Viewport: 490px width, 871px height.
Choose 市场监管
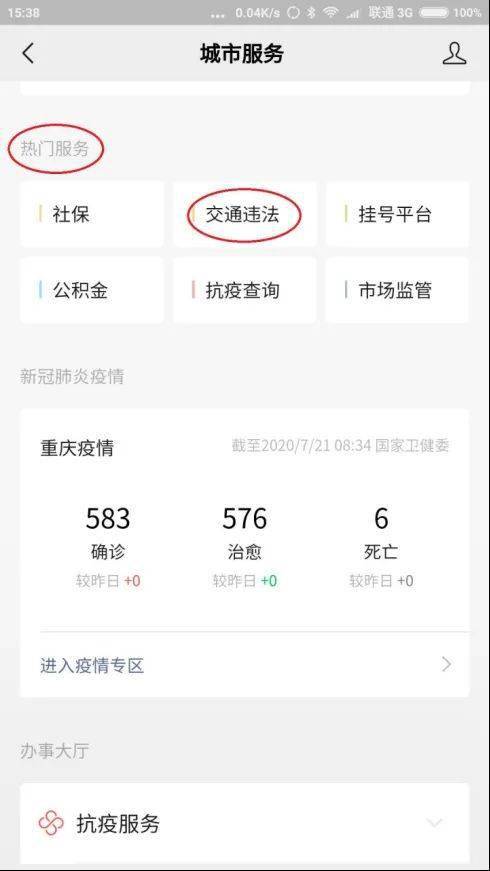(397, 290)
